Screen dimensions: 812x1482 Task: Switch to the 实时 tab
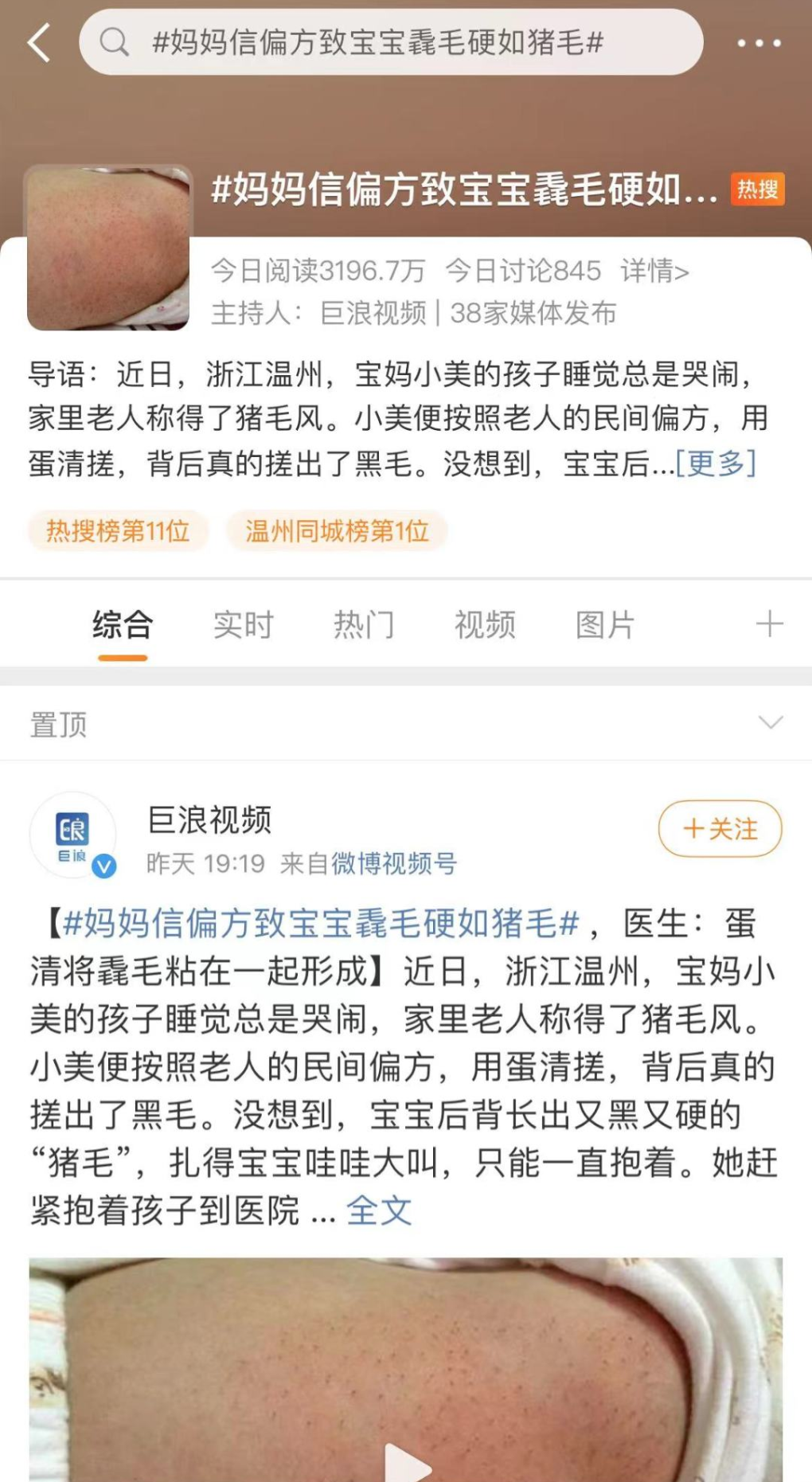(244, 624)
